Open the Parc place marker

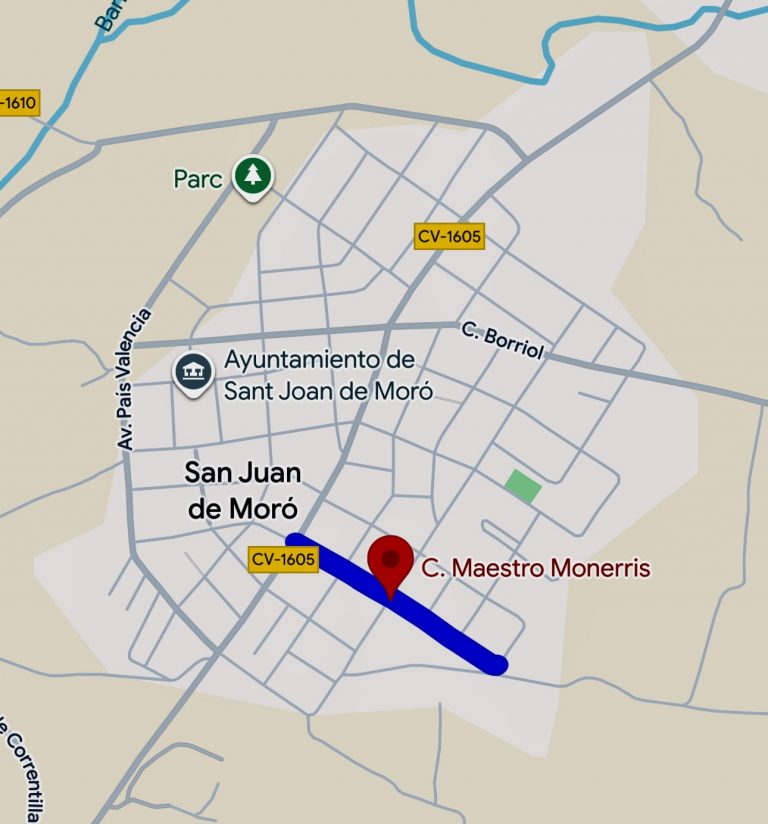point(253,176)
